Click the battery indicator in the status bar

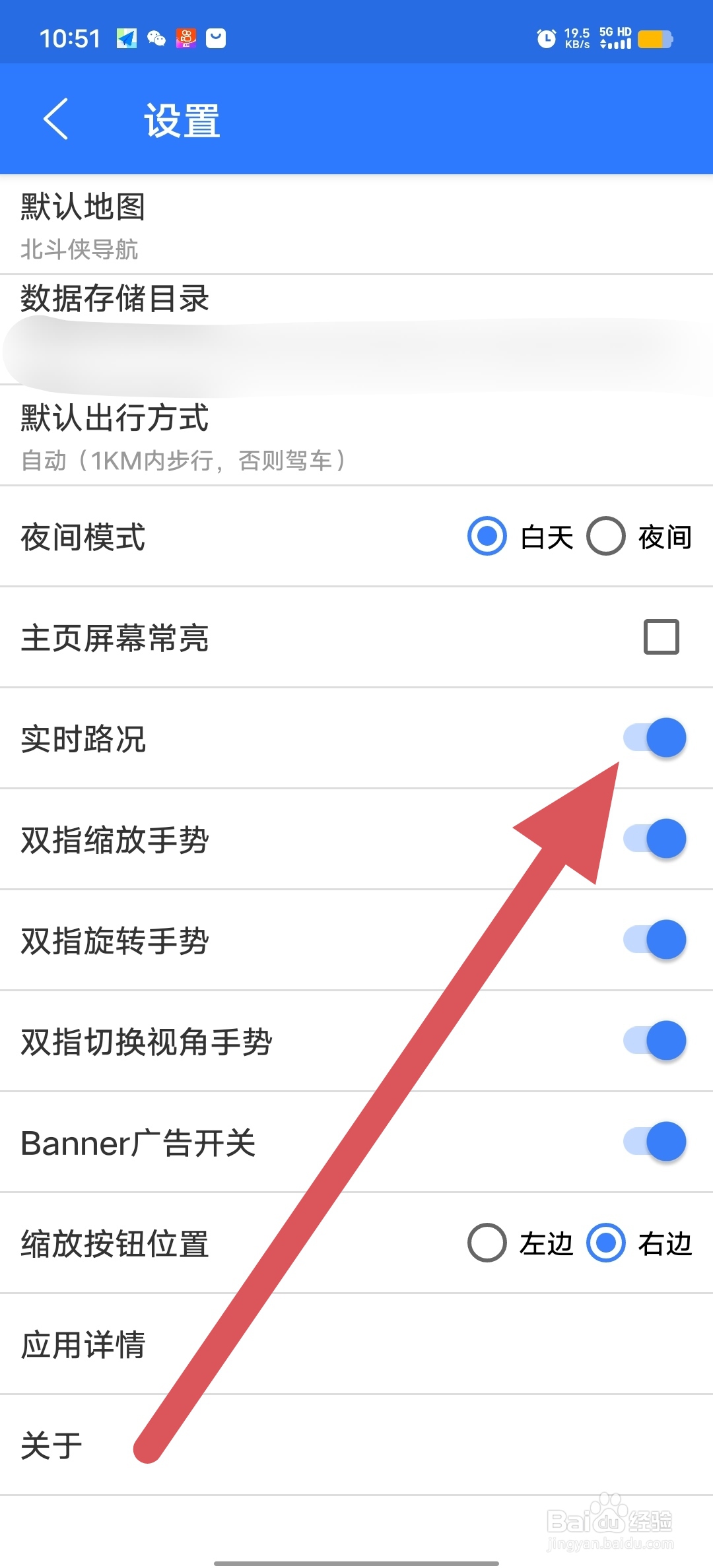coord(654,39)
